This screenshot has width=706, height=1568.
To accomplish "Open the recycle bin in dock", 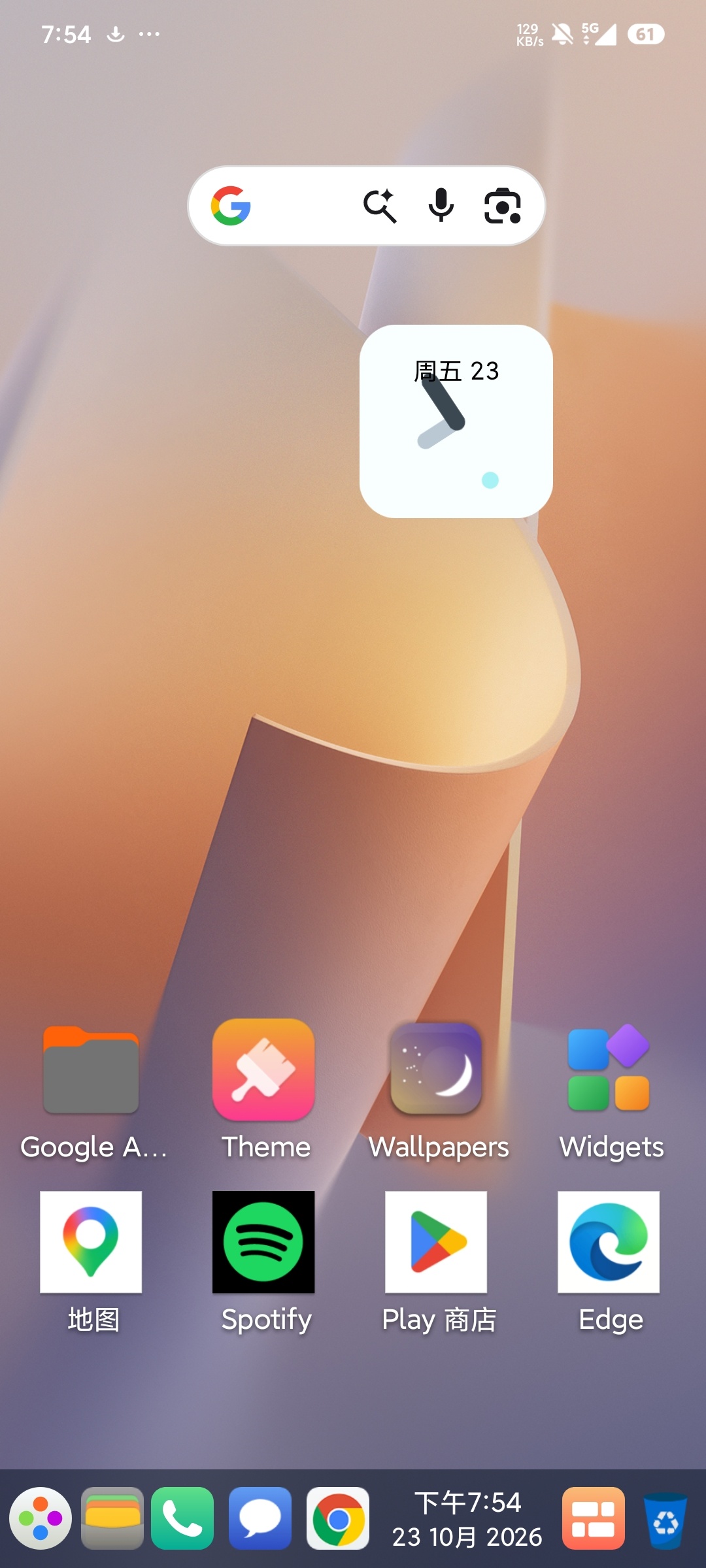I will click(665, 1520).
